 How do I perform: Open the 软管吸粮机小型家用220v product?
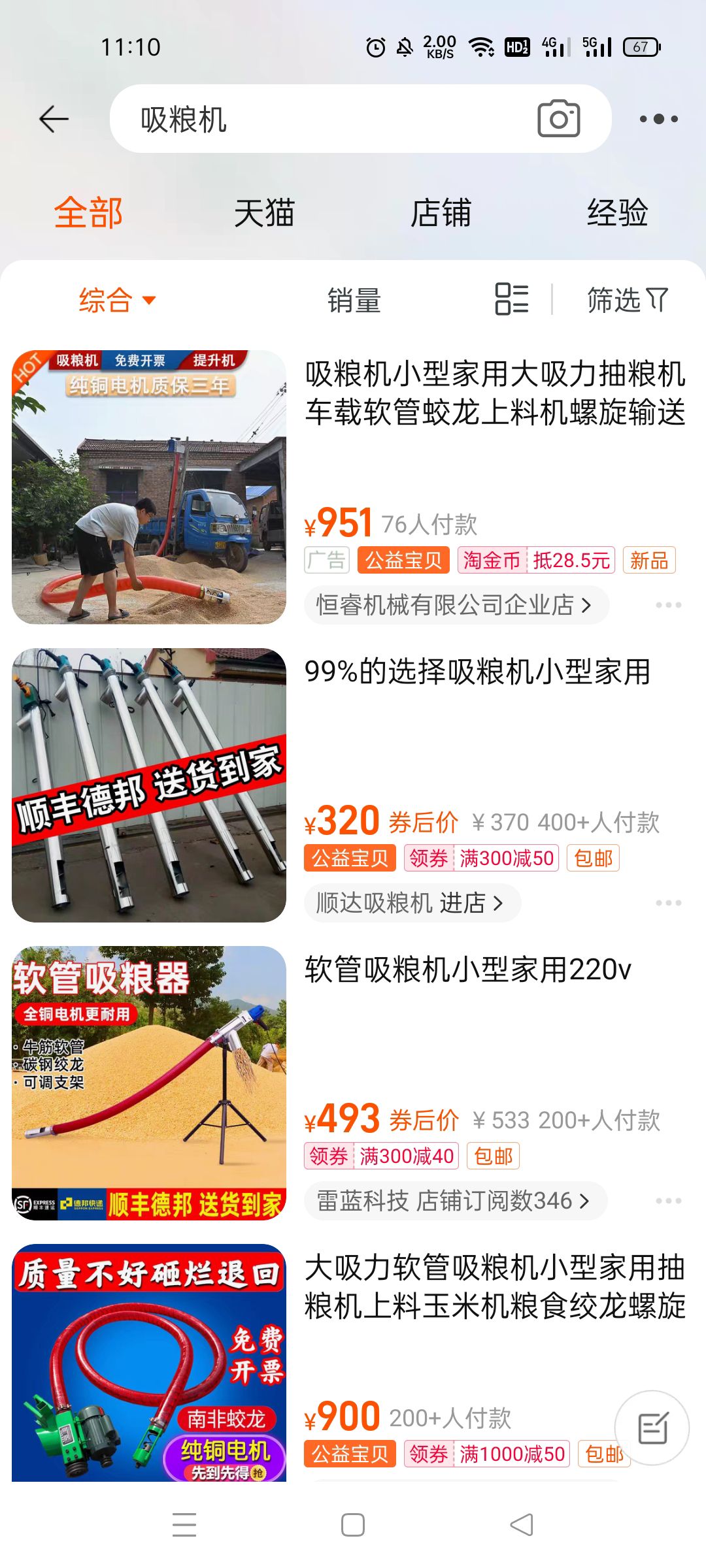pyautogui.click(x=468, y=970)
